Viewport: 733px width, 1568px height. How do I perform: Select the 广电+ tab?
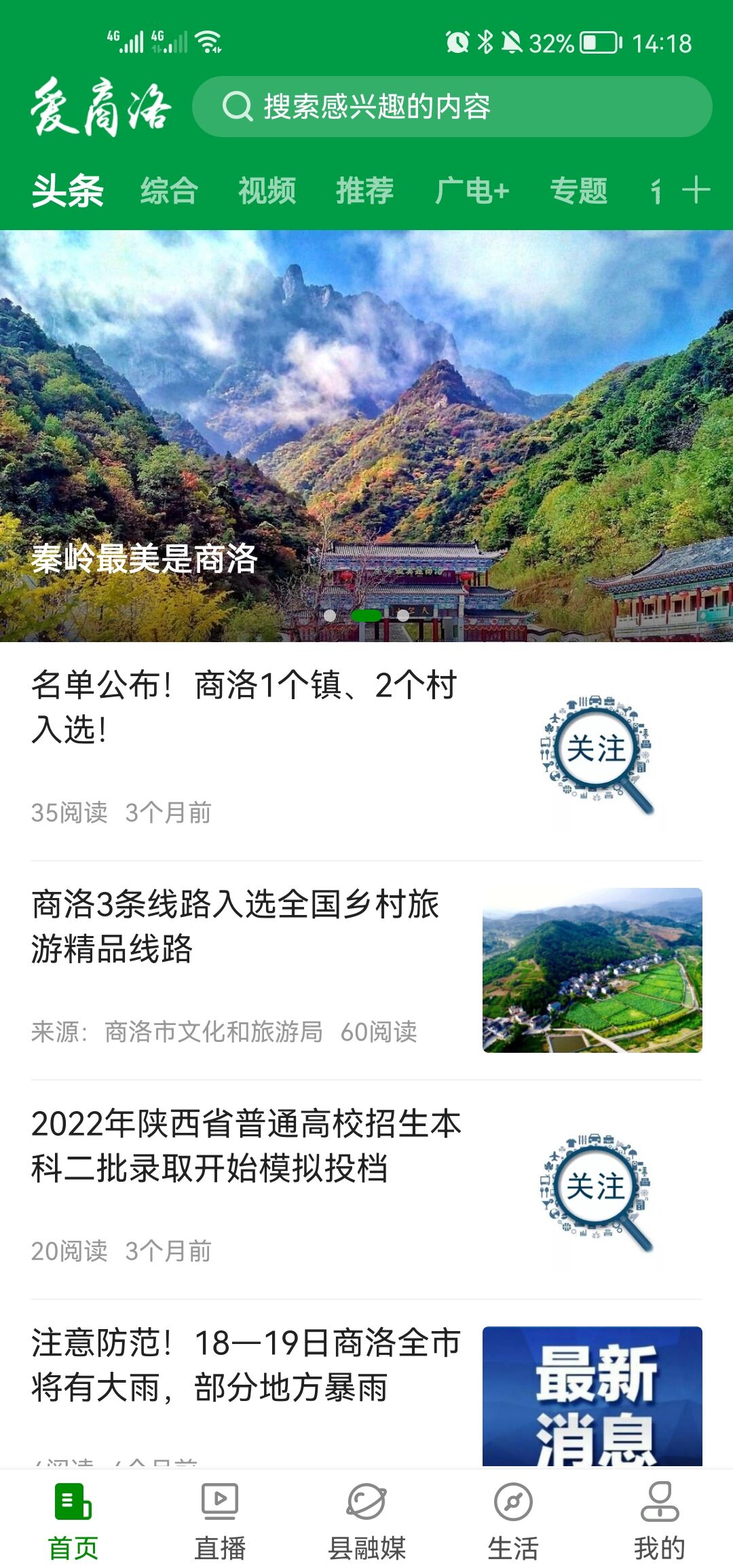(x=472, y=190)
